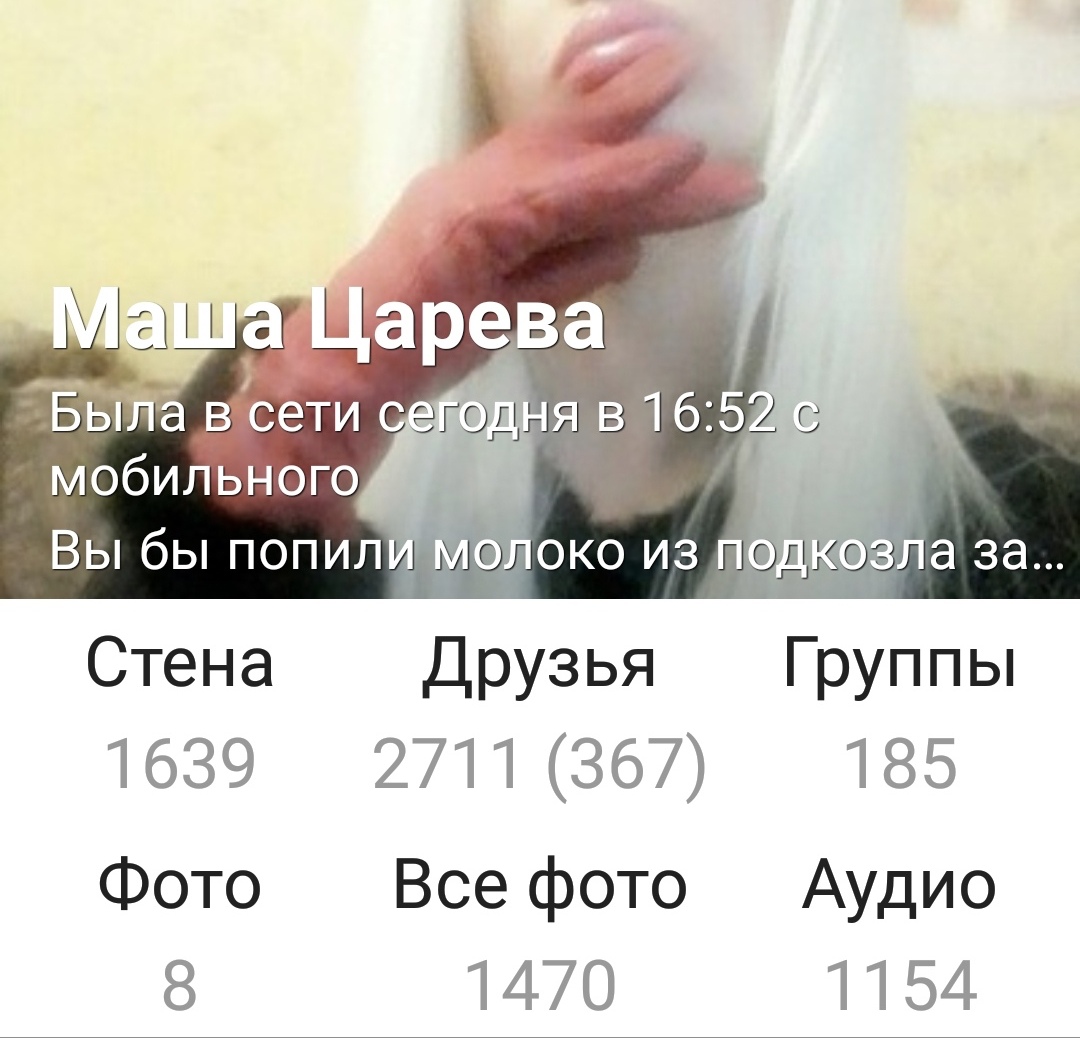Open the Стена wall section
The height and width of the screenshot is (1038, 1080).
[180, 710]
